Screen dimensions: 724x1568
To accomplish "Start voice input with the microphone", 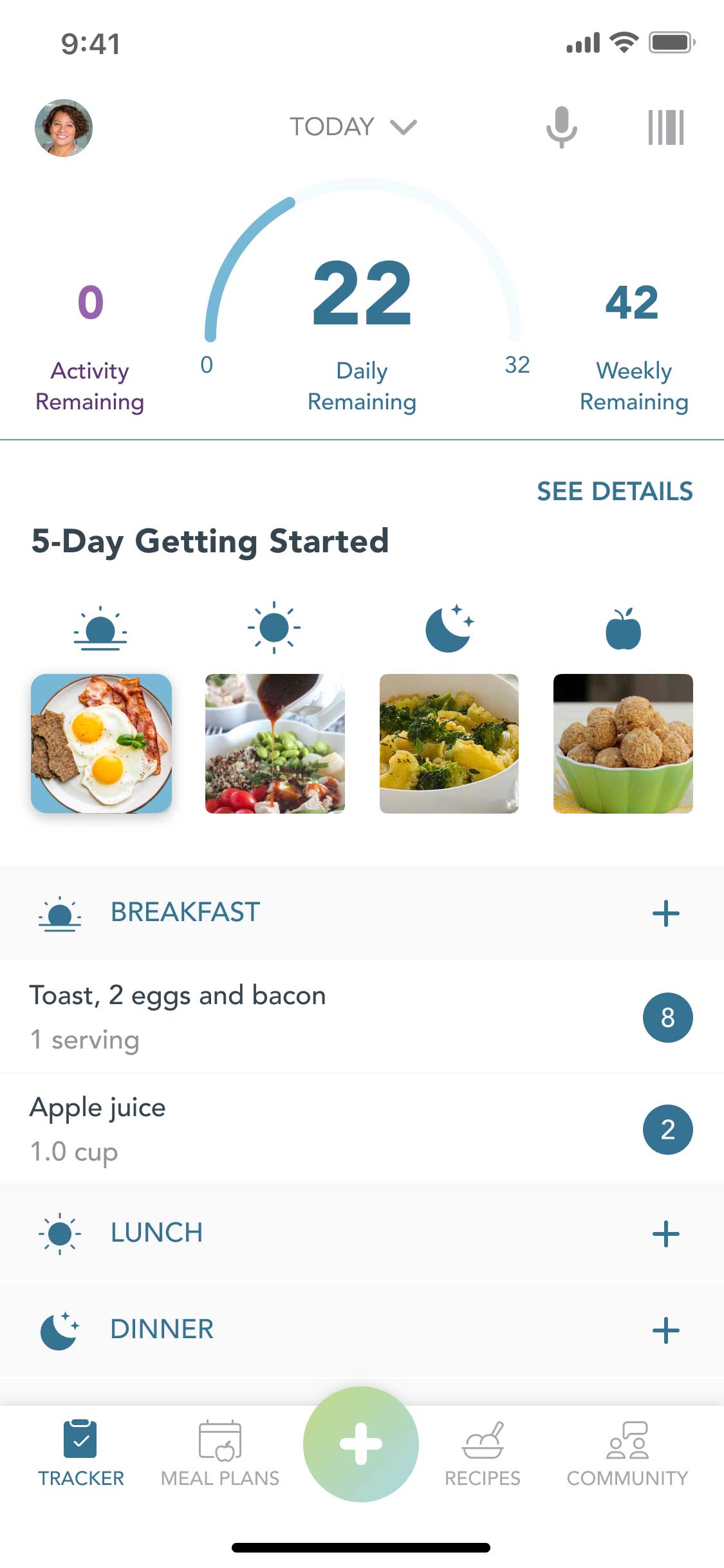I will click(x=561, y=127).
